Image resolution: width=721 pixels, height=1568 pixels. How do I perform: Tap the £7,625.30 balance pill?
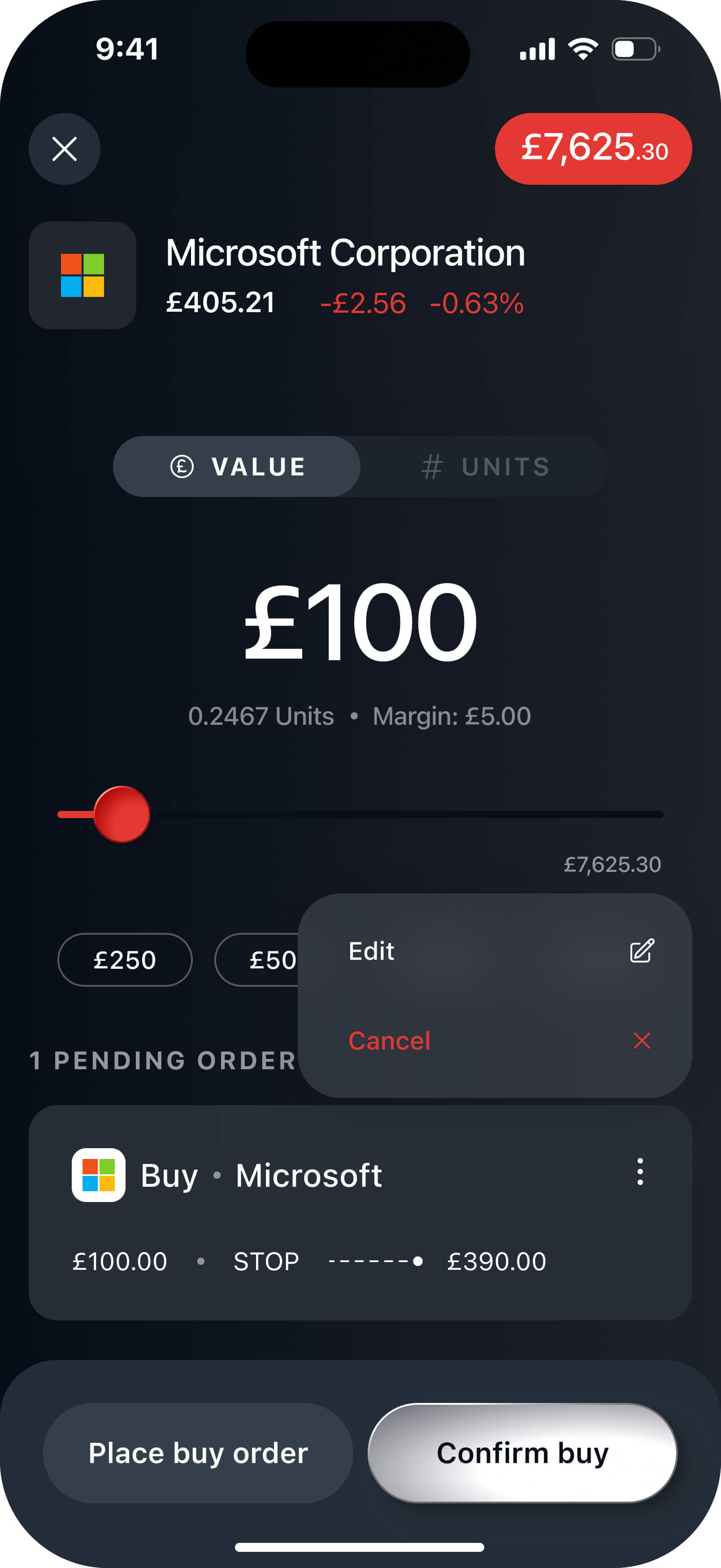click(593, 149)
